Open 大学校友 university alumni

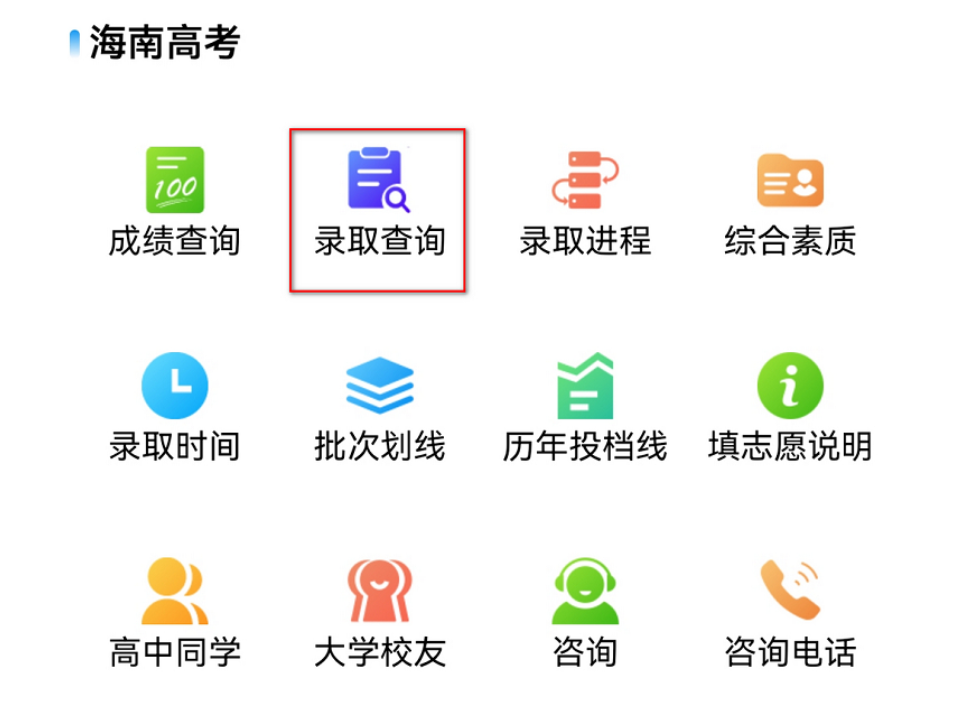click(x=379, y=592)
